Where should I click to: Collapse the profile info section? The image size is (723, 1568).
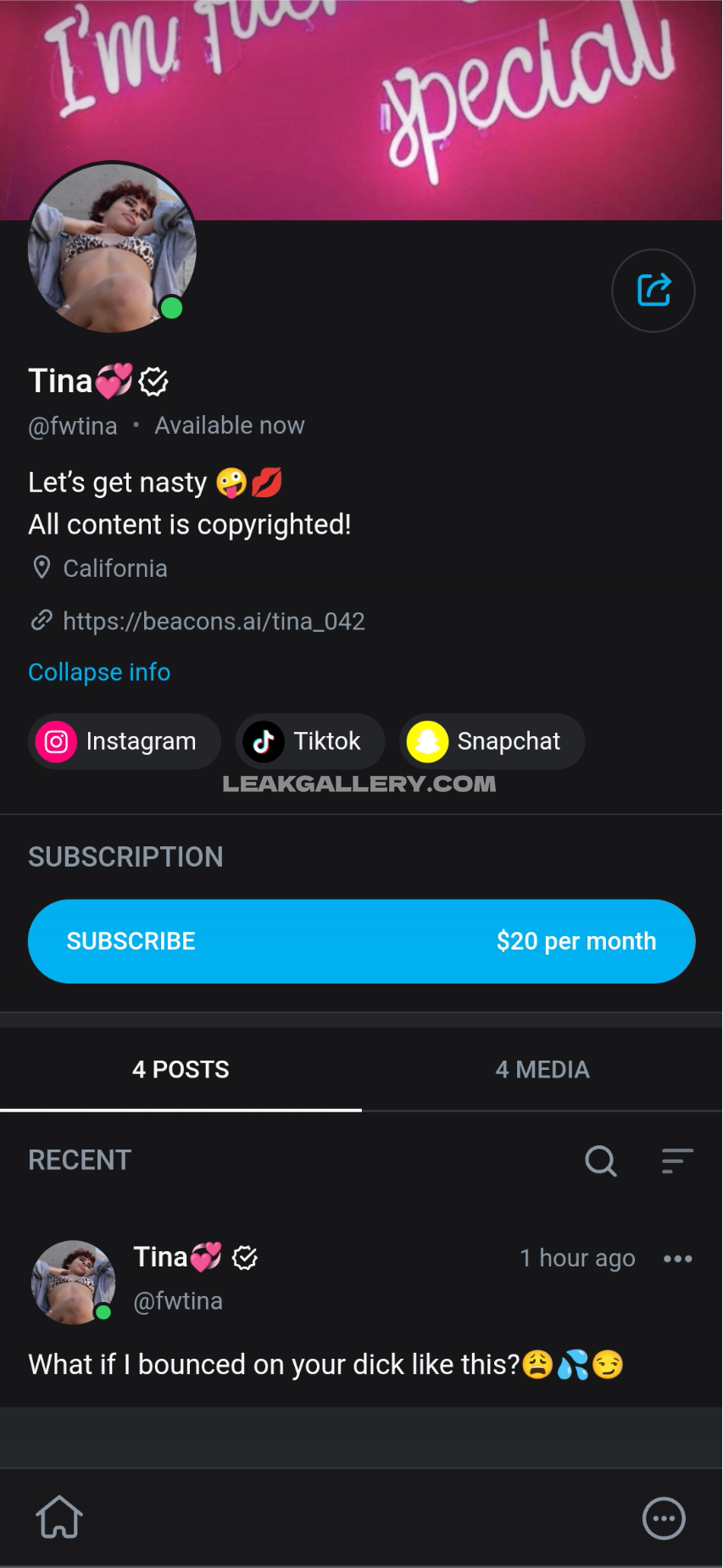click(99, 672)
